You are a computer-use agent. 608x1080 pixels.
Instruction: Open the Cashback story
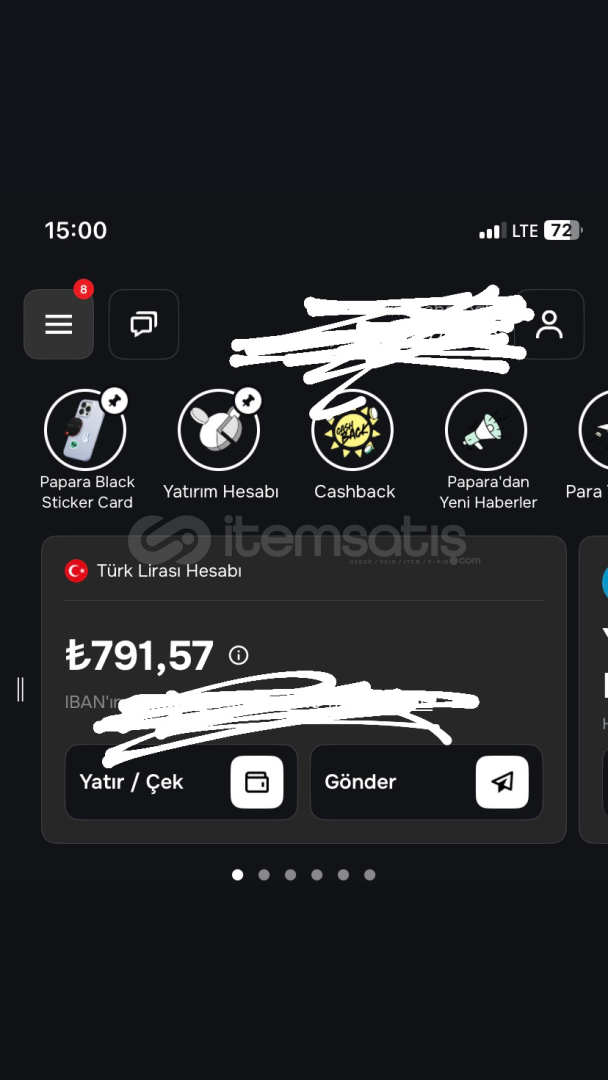tap(353, 430)
